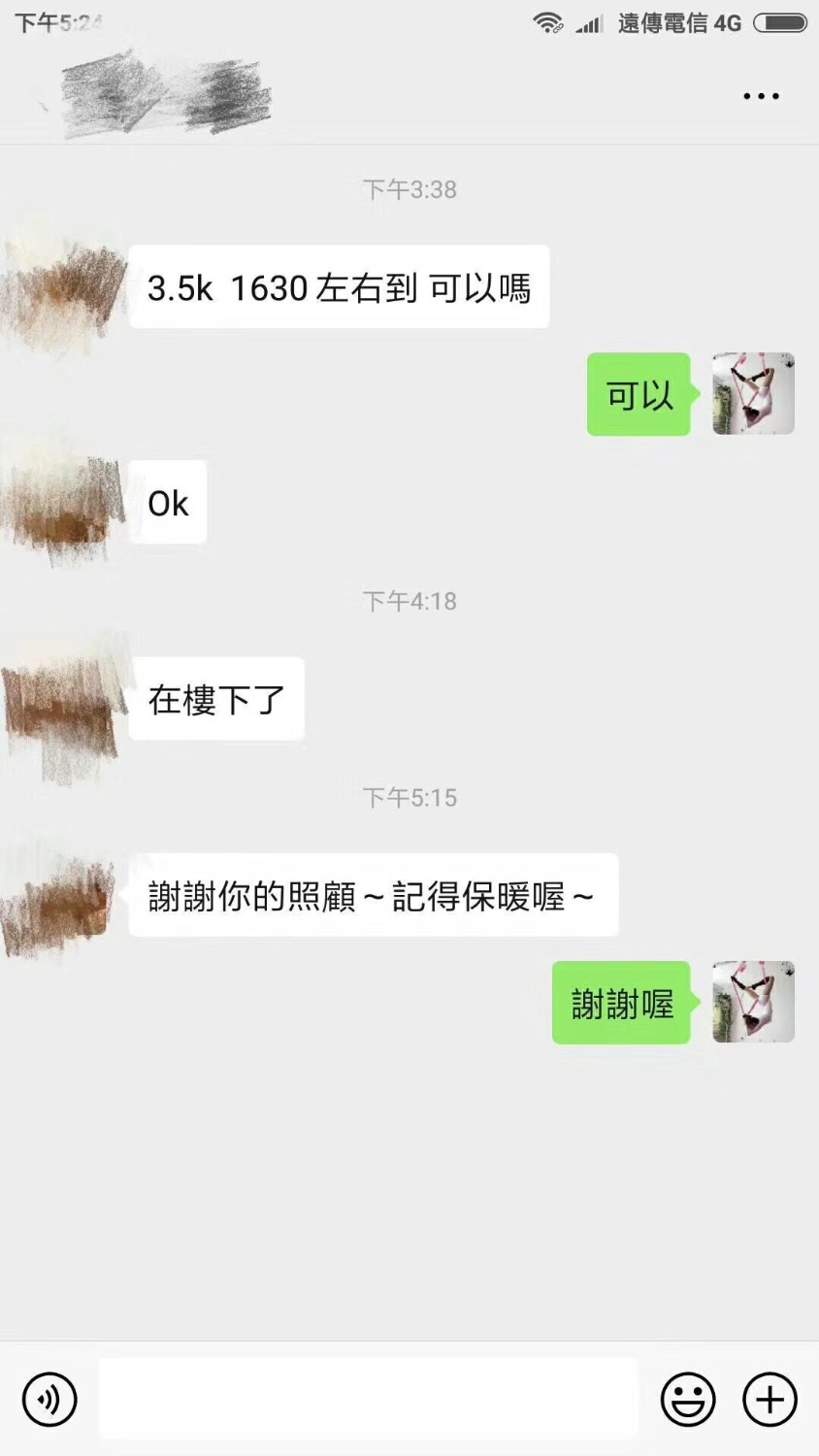
Task: Open the attachment plus menu
Action: tap(769, 1399)
